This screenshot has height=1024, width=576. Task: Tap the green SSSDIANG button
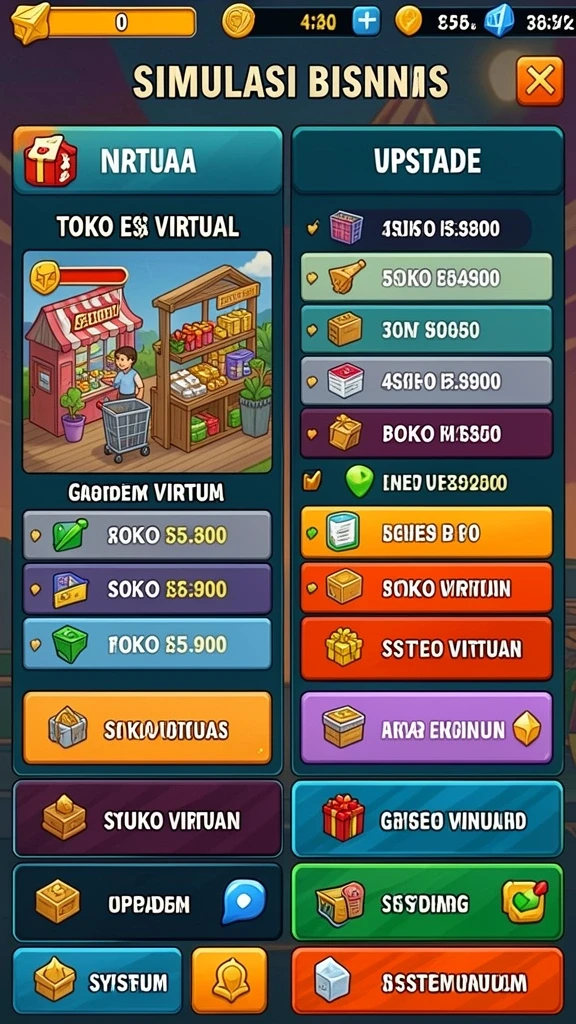tap(428, 903)
